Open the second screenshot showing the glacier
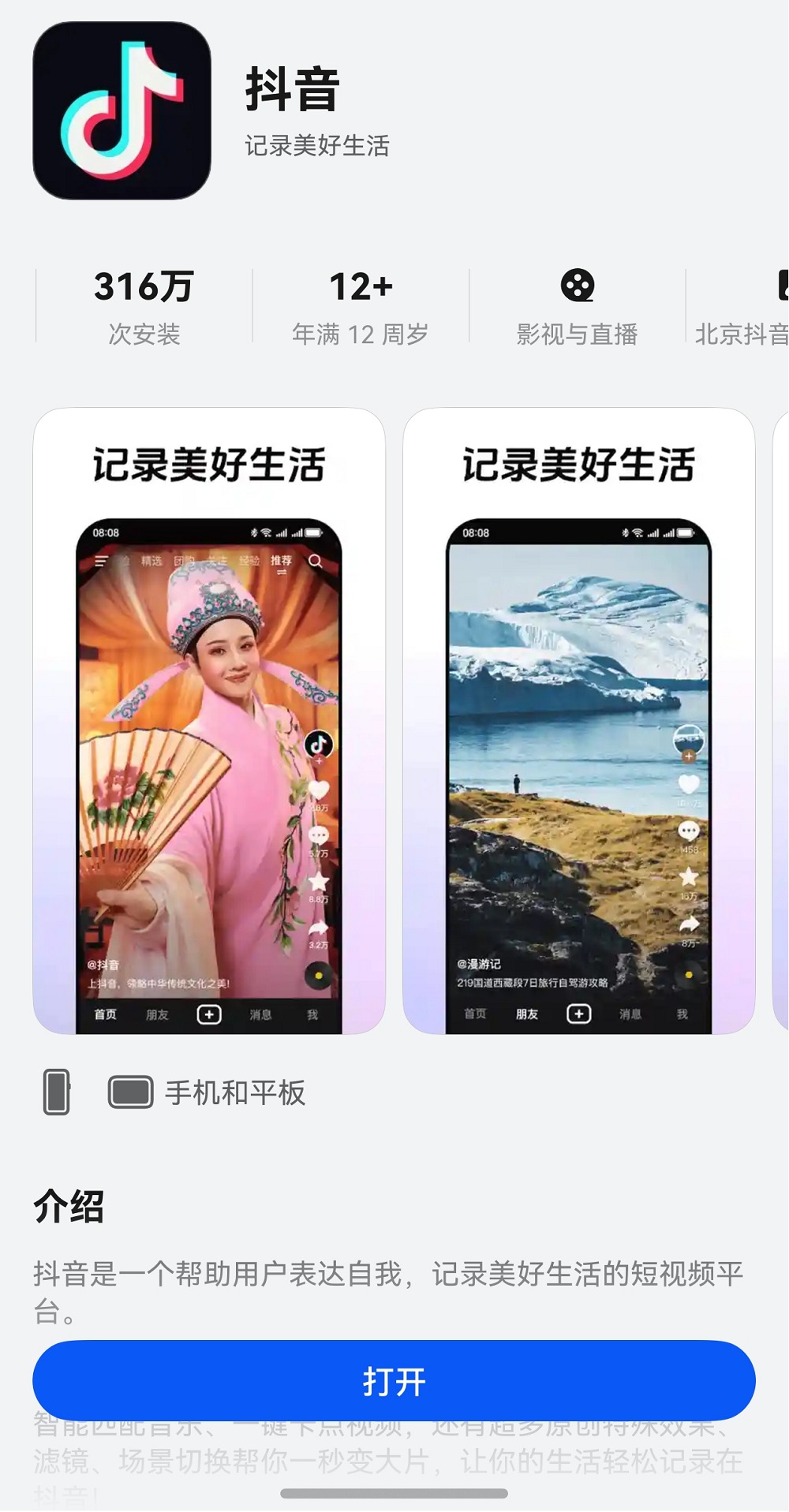 tap(578, 720)
